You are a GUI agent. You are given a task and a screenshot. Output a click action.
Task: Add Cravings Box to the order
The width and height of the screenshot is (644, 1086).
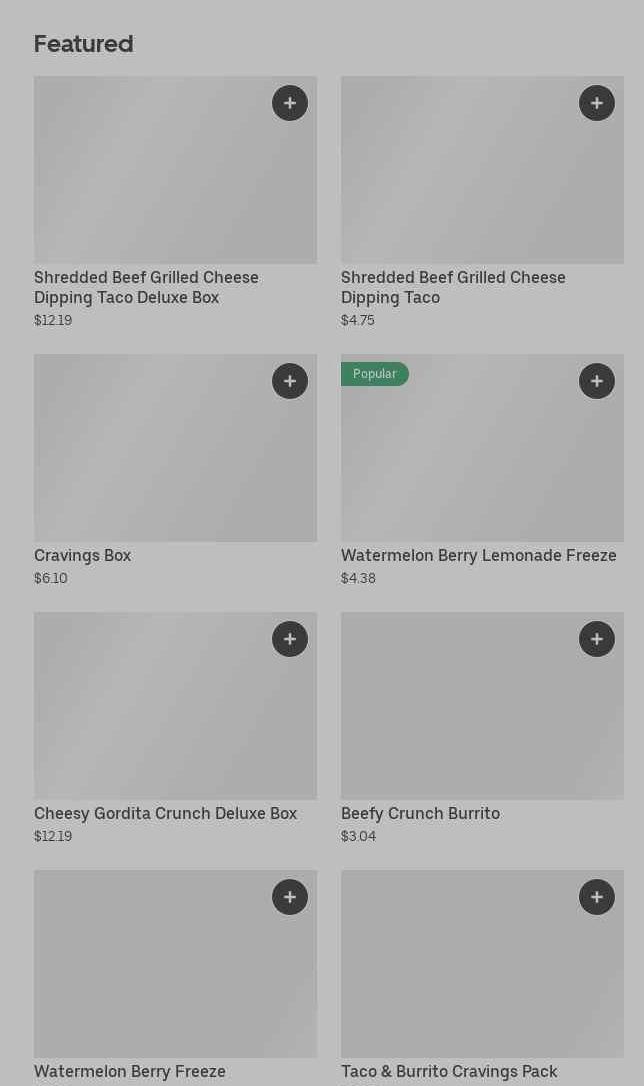coord(290,381)
